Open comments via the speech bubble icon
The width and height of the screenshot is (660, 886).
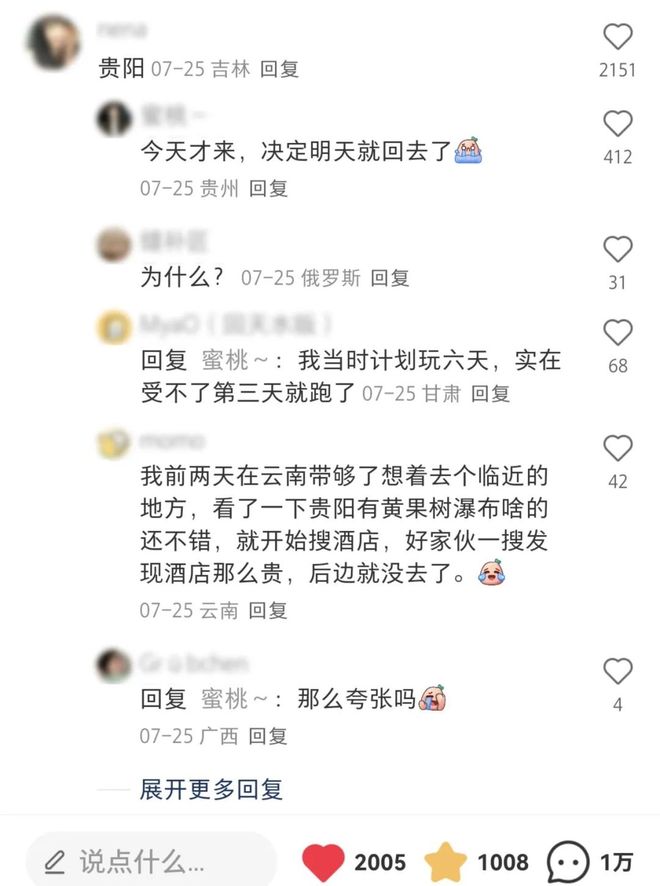tap(567, 862)
